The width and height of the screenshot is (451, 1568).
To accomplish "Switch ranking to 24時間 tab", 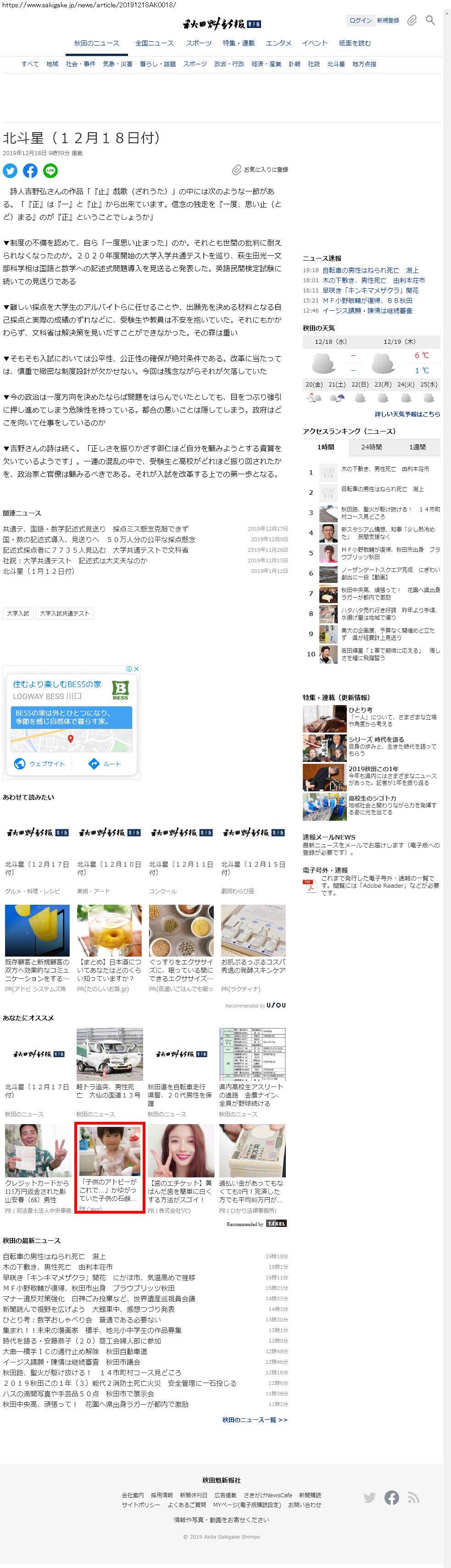I will point(371,447).
